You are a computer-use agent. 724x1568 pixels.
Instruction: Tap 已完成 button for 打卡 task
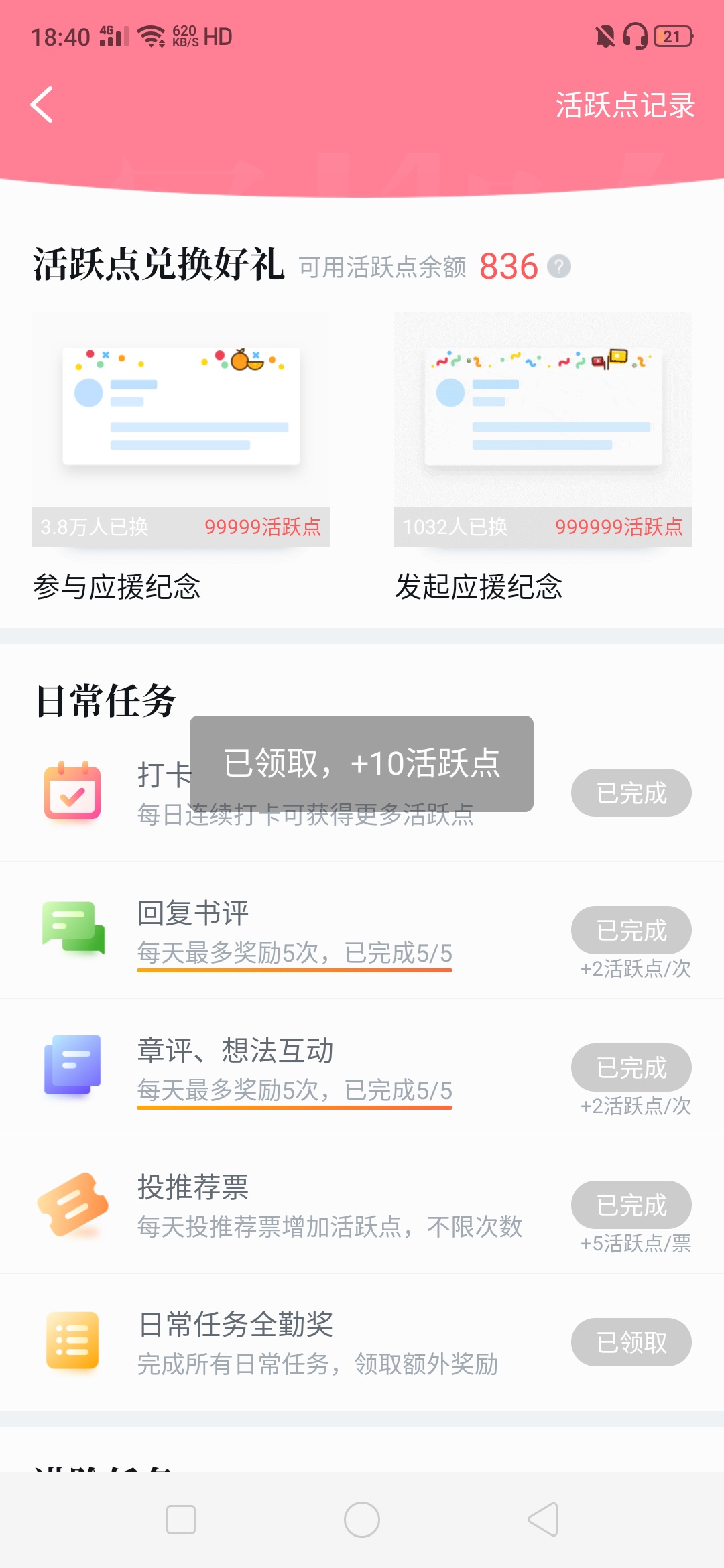631,793
